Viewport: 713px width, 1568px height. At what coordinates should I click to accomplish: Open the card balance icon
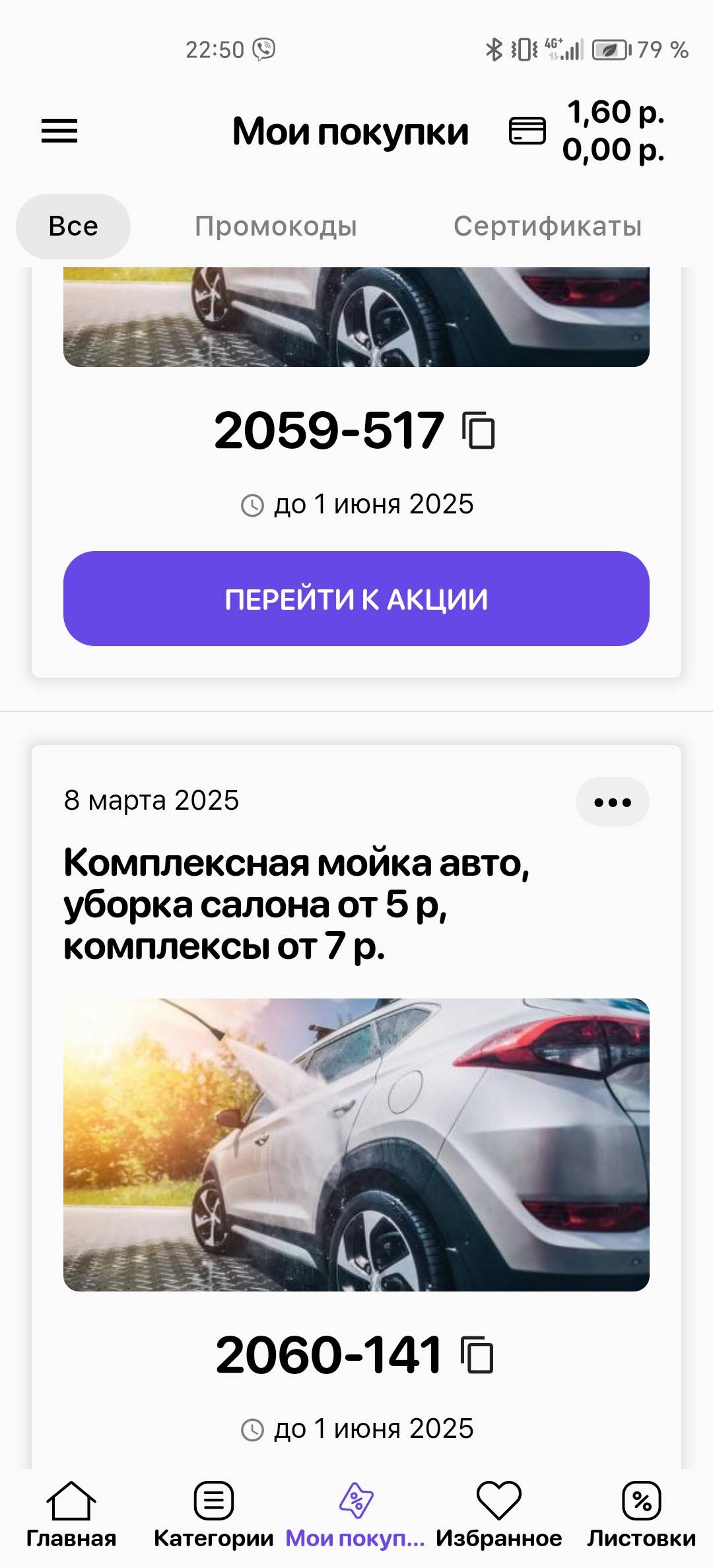coord(527,131)
